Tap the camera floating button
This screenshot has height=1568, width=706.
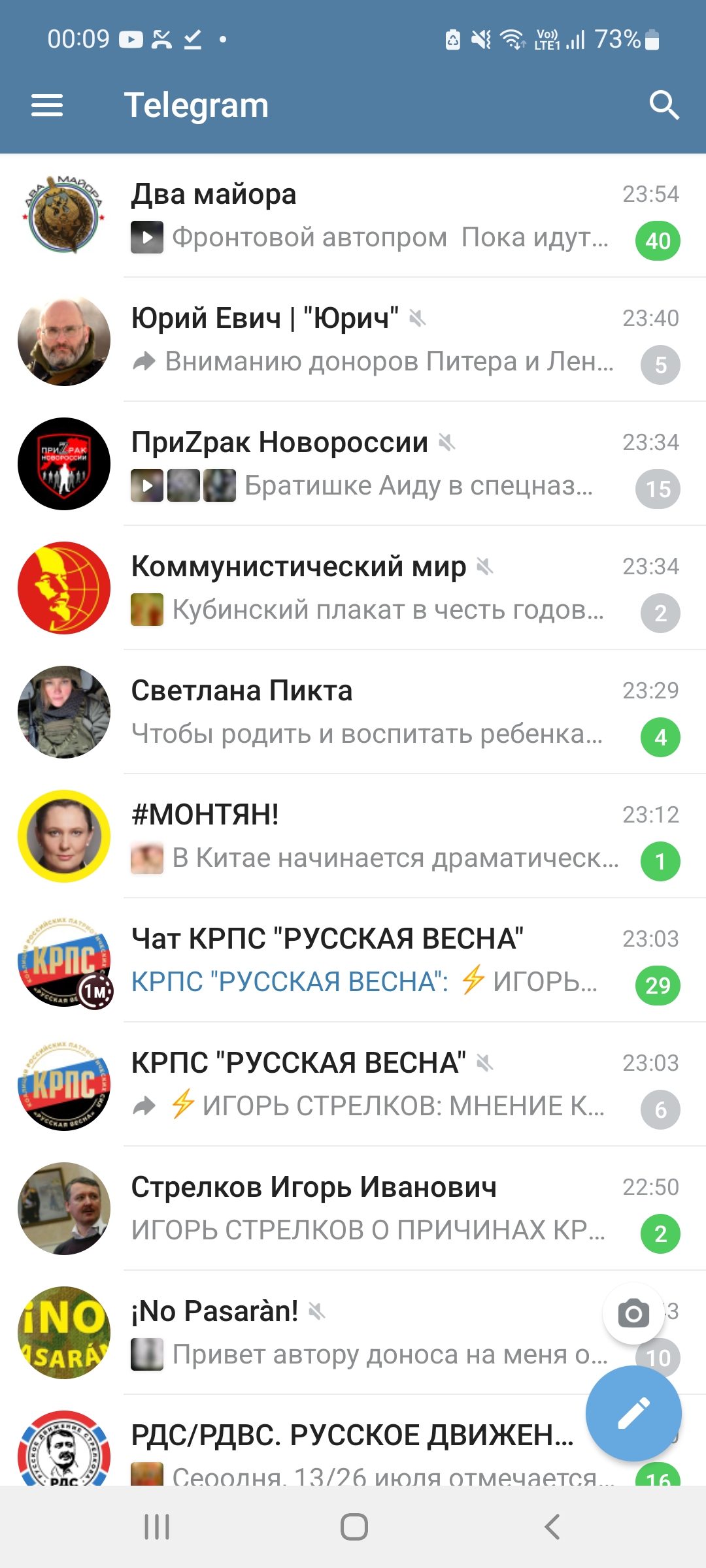pyautogui.click(x=633, y=1313)
